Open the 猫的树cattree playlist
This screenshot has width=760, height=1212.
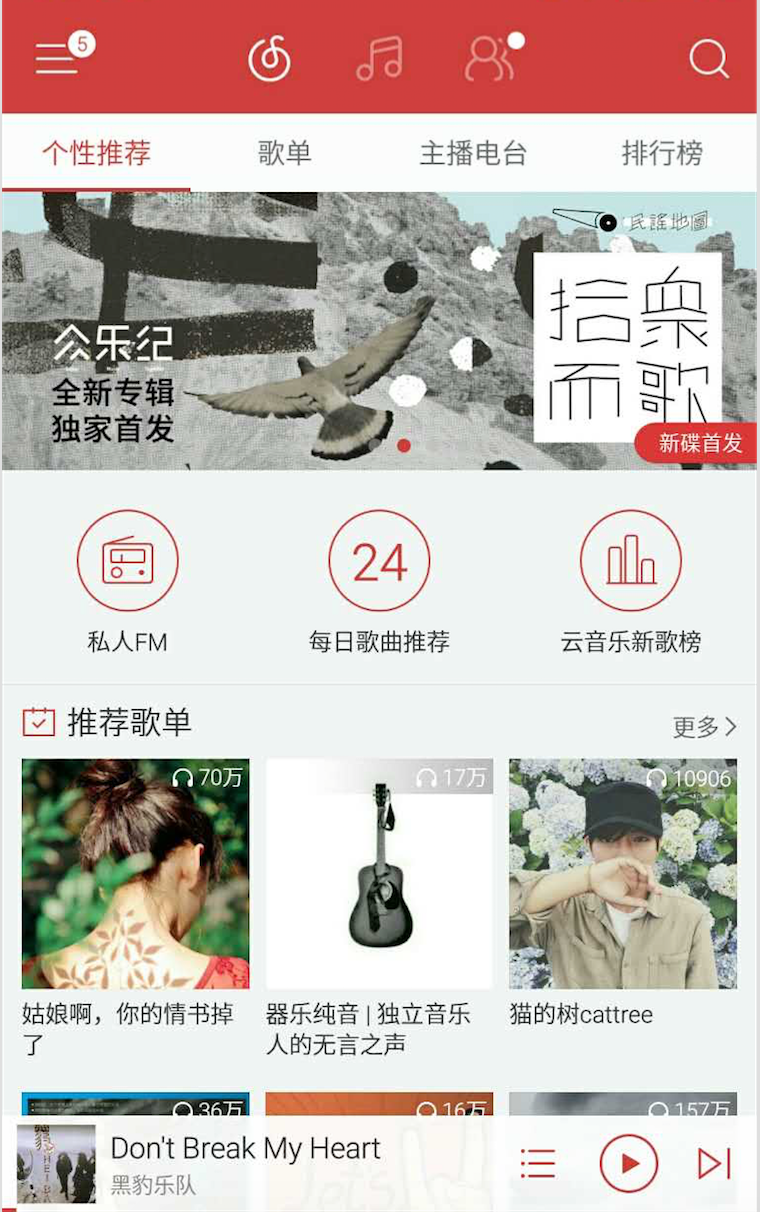point(623,874)
